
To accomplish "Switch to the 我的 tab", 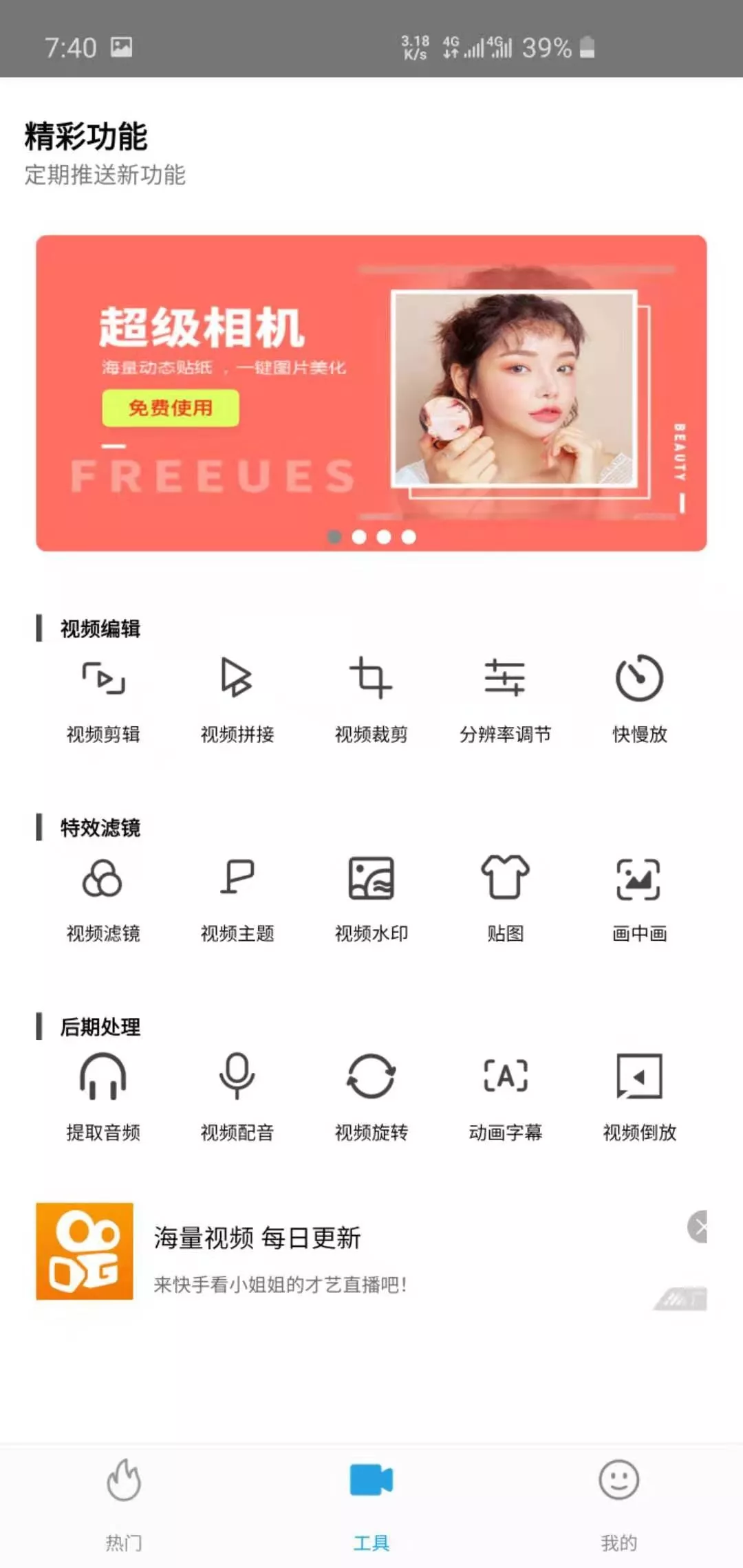I will click(x=619, y=1506).
